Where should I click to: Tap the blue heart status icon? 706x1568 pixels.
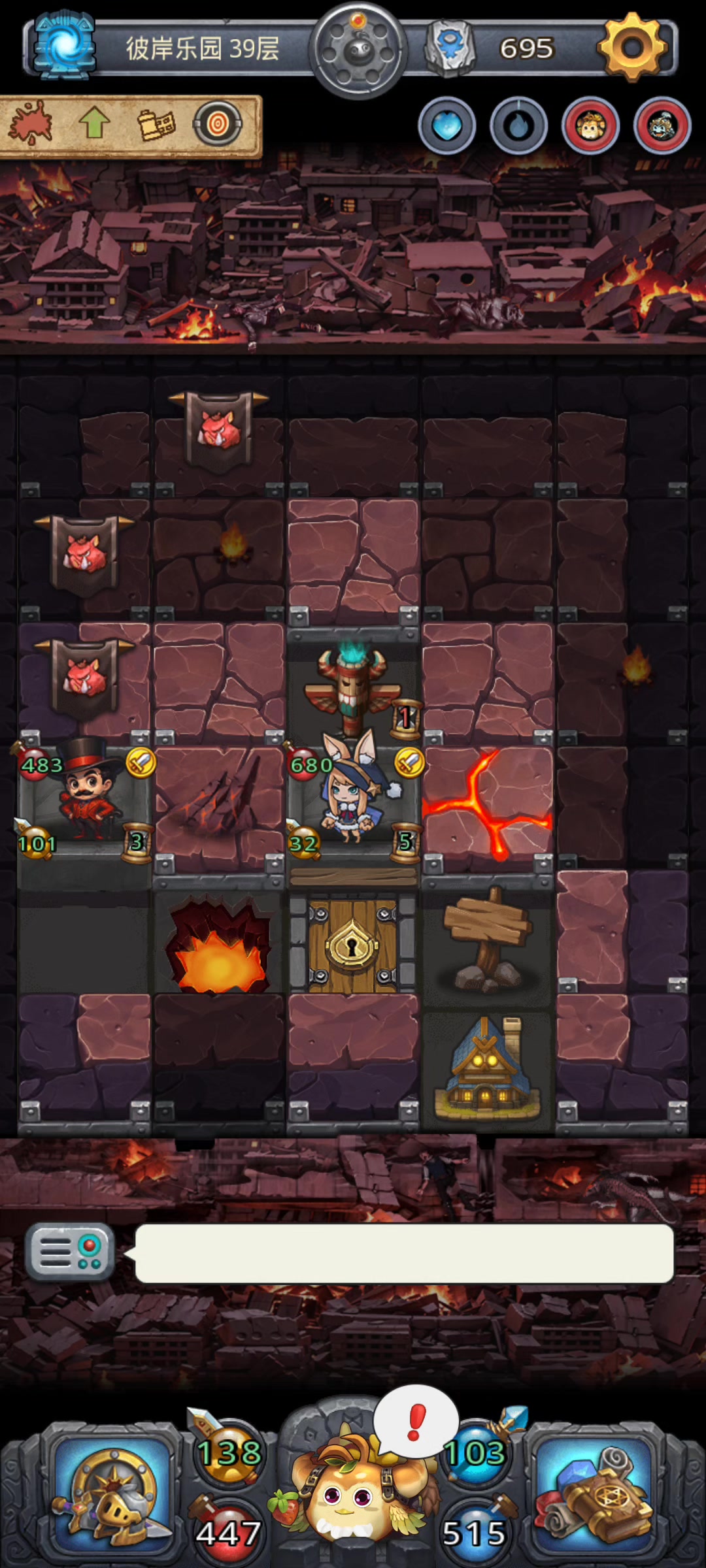447,125
